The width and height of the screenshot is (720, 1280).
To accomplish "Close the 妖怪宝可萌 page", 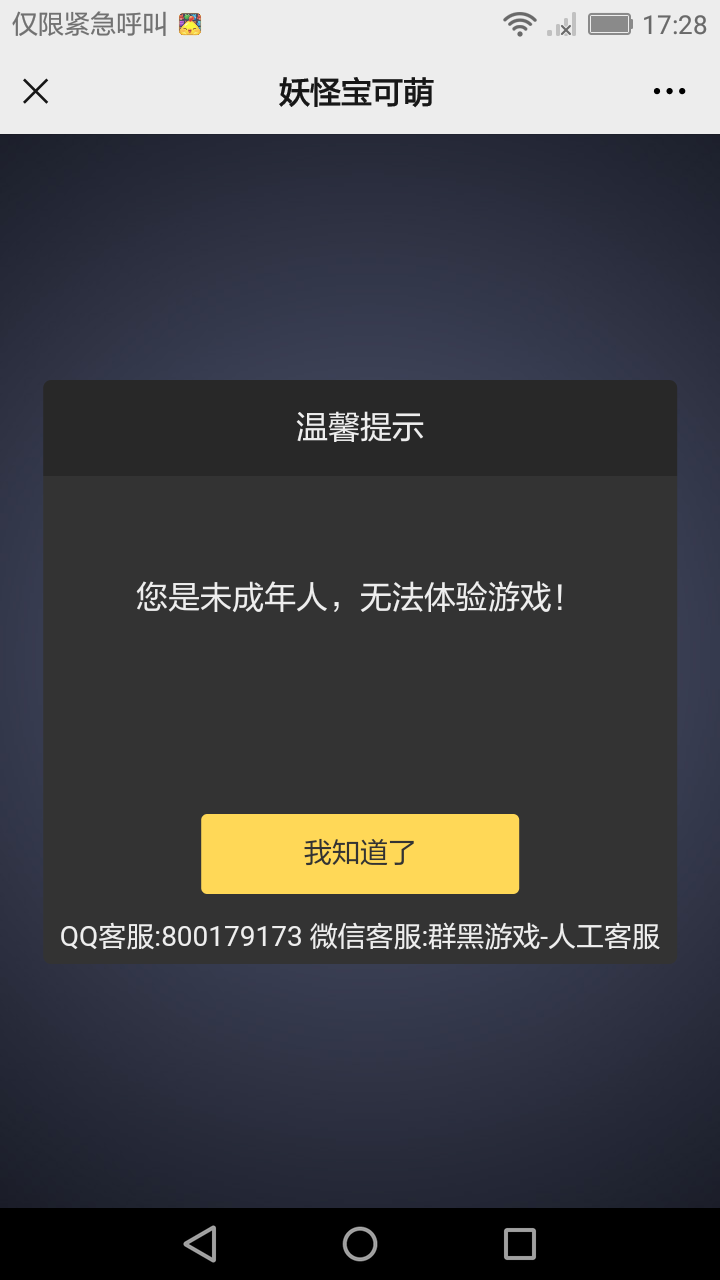I will [35, 92].
